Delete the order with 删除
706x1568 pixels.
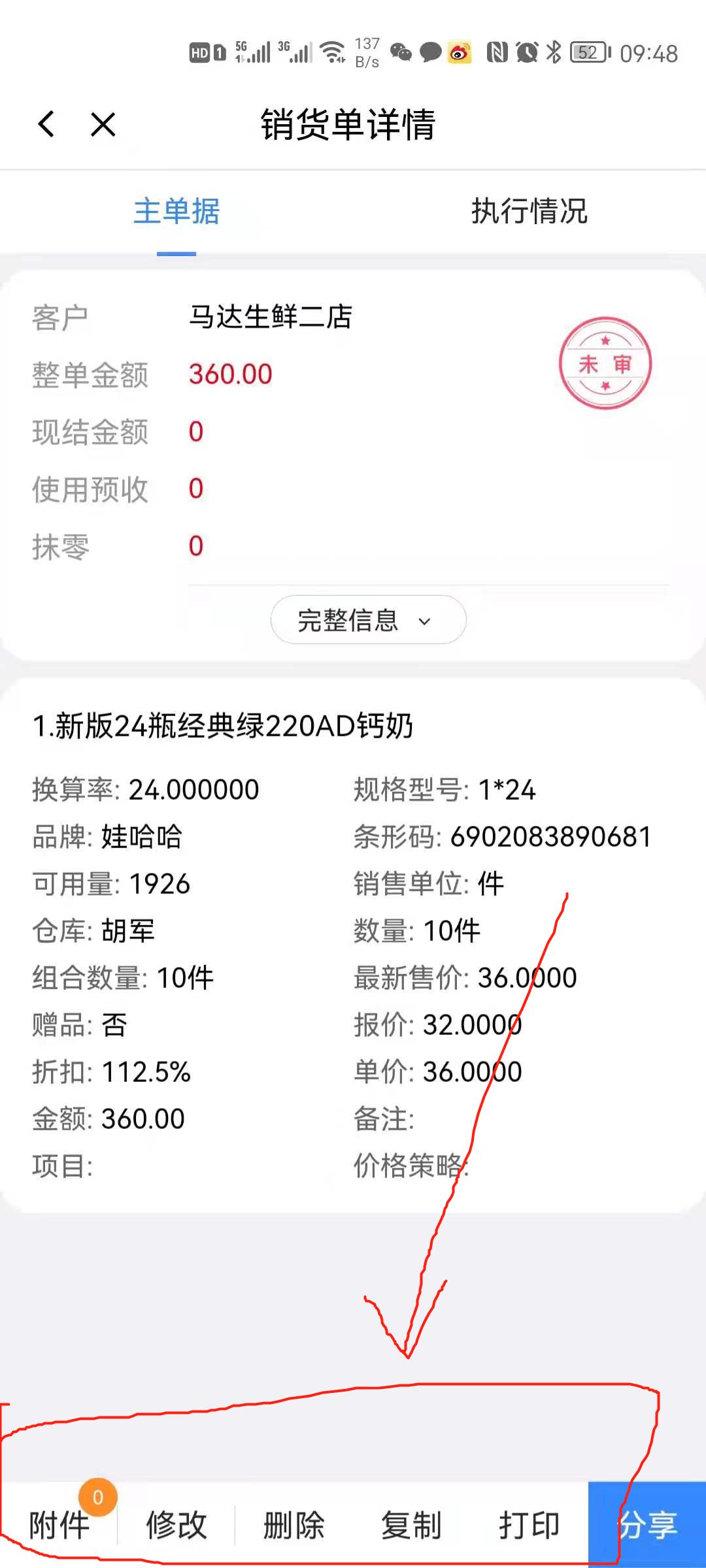[294, 1525]
